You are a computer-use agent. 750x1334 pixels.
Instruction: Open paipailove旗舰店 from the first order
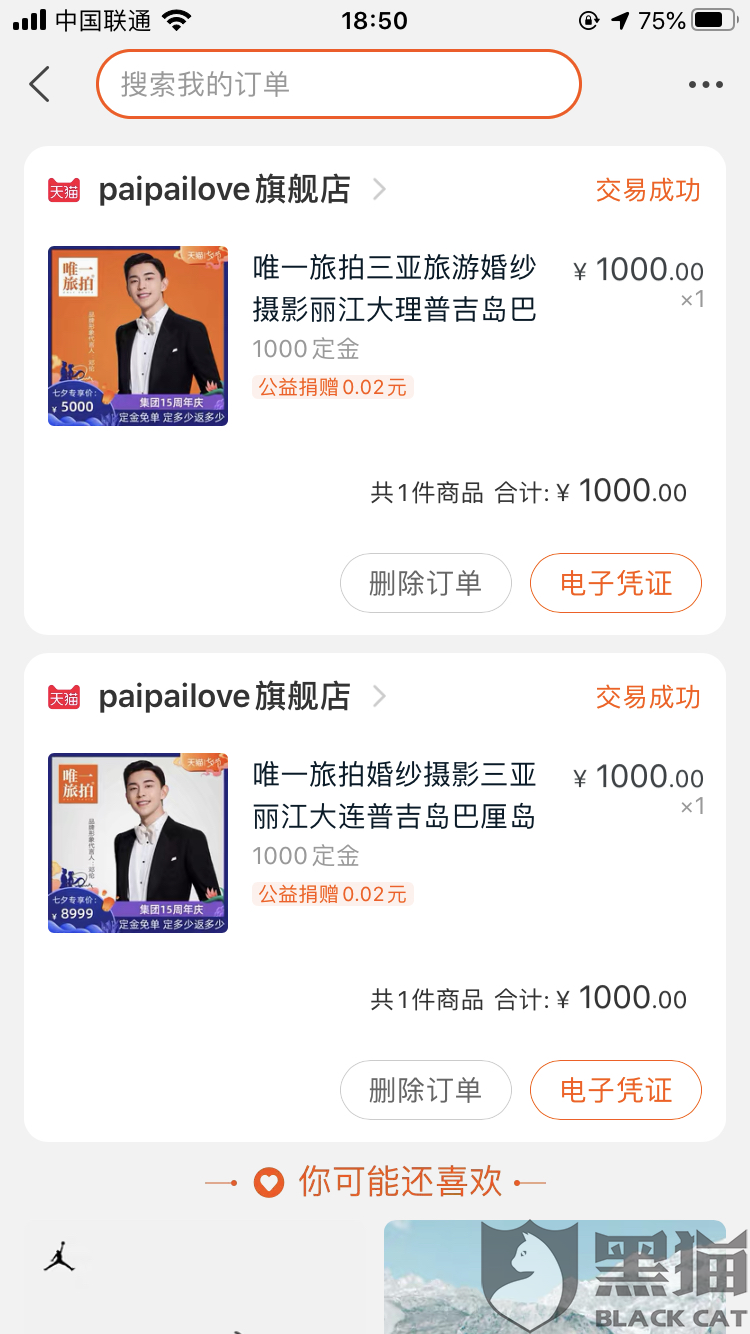coord(224,190)
